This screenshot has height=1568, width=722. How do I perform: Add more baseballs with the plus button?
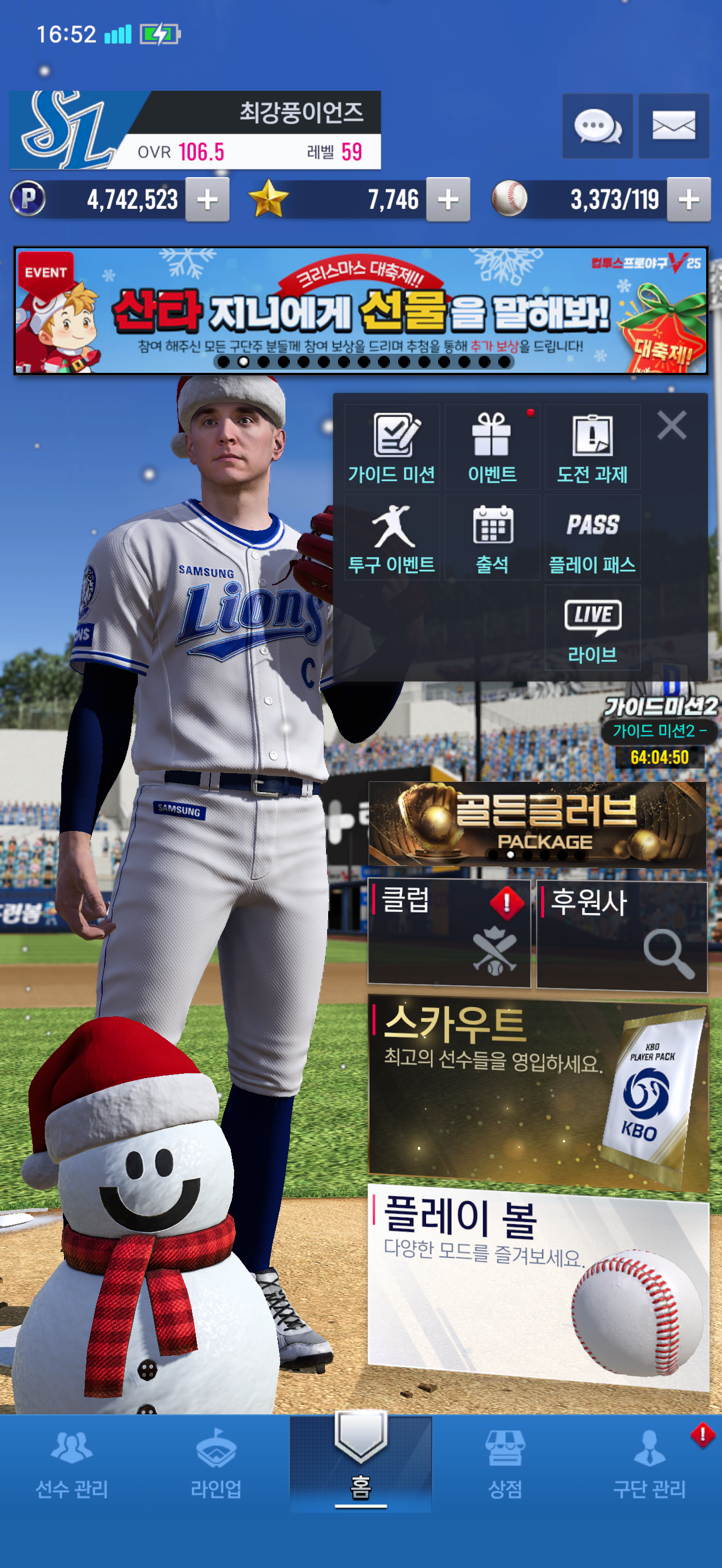pos(688,200)
